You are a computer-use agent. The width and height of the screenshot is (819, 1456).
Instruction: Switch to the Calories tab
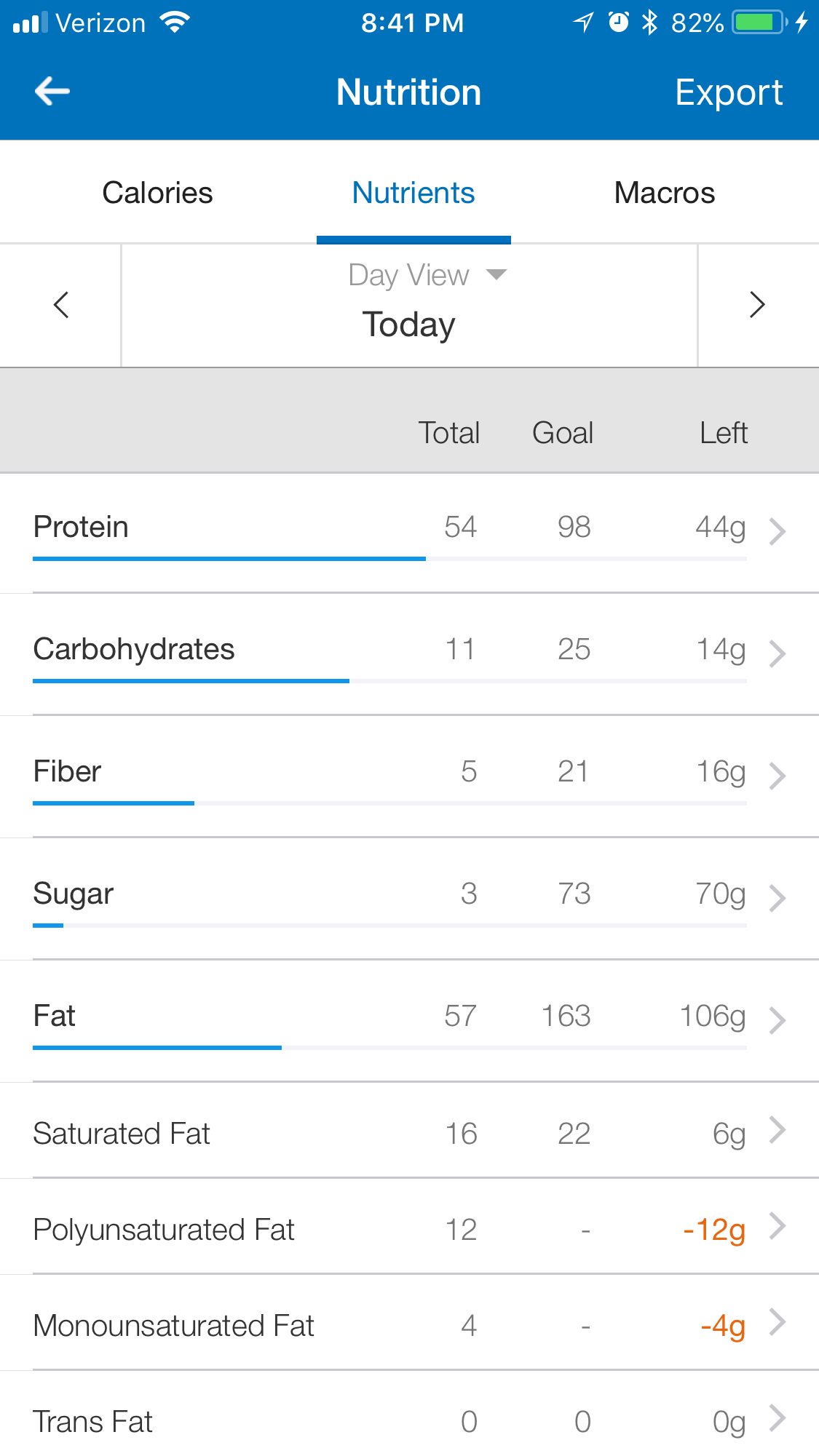point(157,193)
